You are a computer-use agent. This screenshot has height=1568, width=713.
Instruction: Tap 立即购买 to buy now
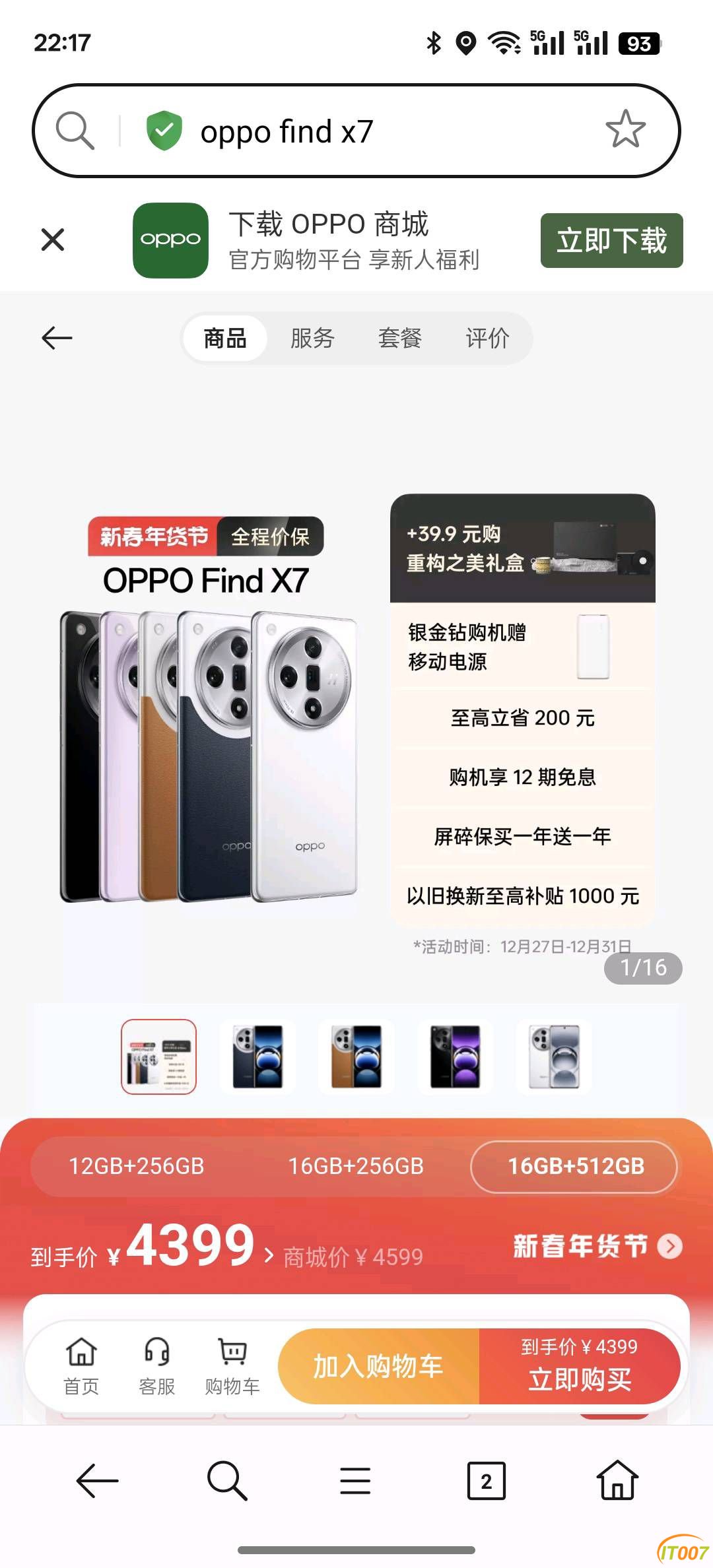[580, 1366]
